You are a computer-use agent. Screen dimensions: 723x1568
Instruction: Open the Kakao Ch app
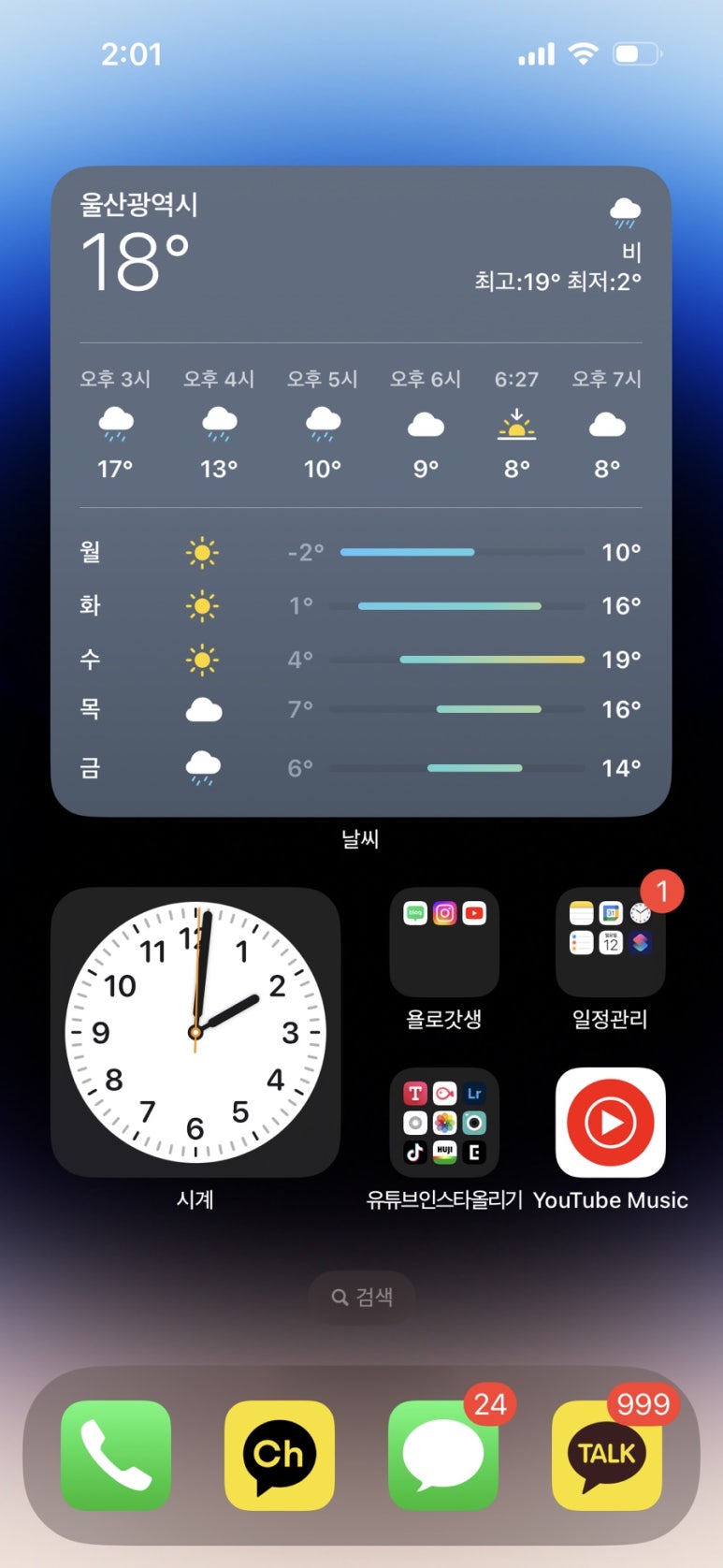(x=280, y=1455)
